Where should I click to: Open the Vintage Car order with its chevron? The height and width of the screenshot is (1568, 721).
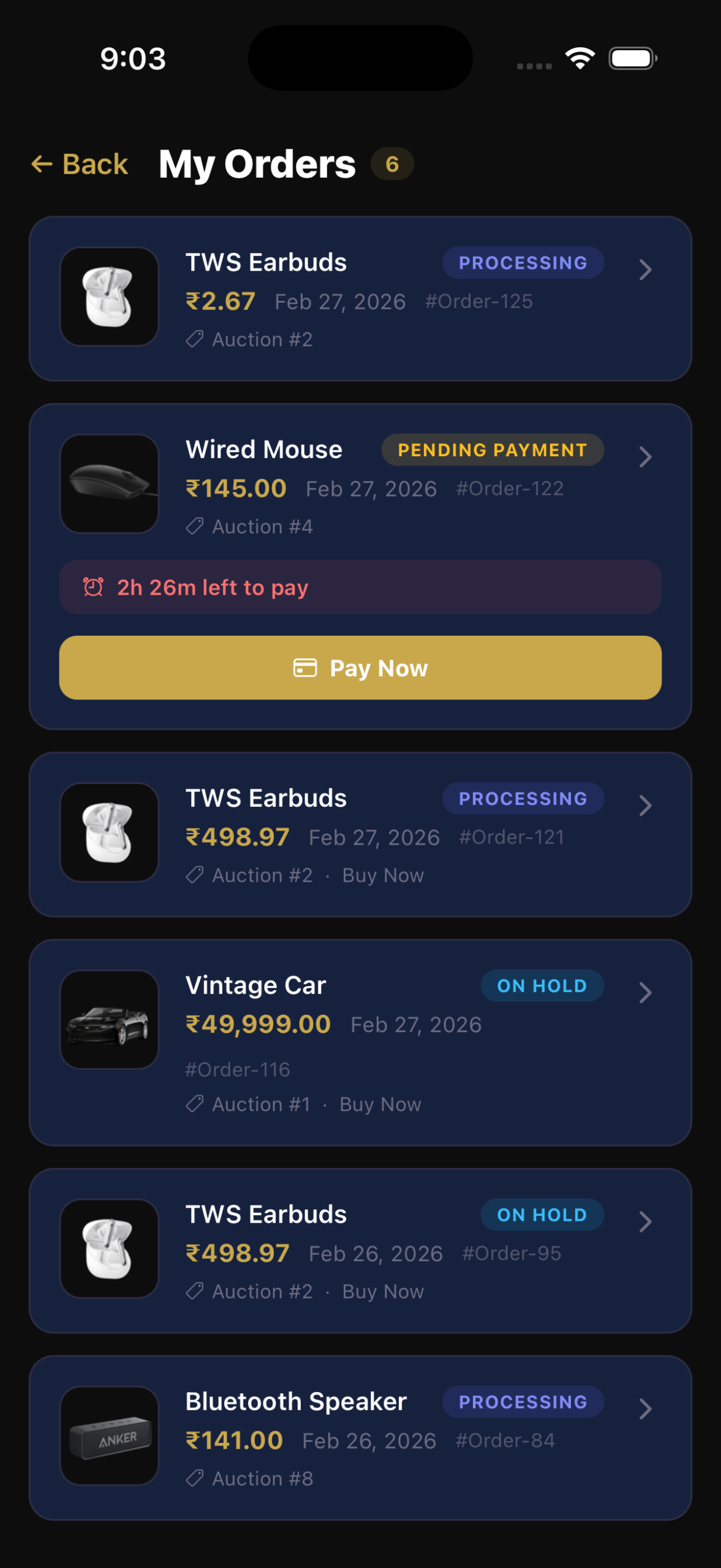tap(646, 993)
